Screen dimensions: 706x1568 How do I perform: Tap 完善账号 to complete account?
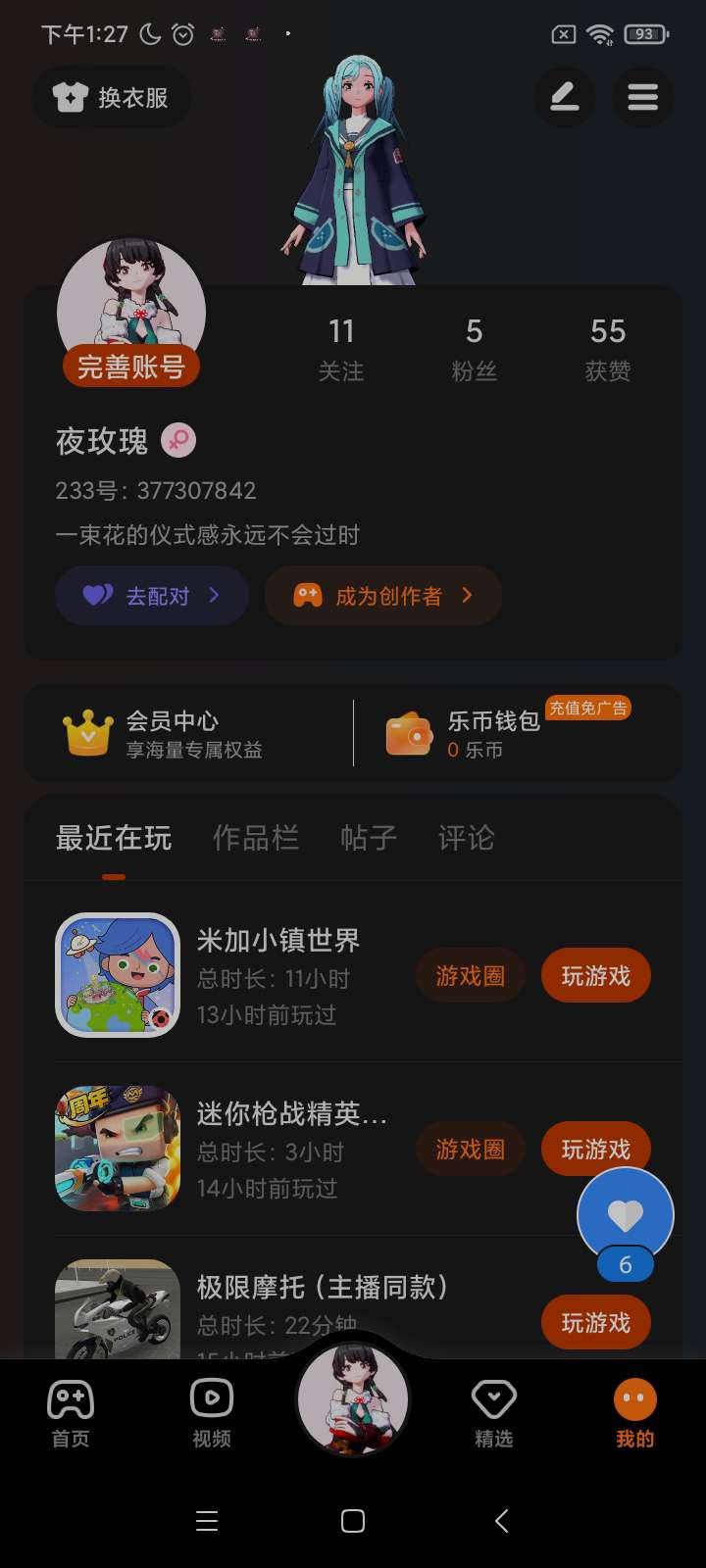point(131,367)
